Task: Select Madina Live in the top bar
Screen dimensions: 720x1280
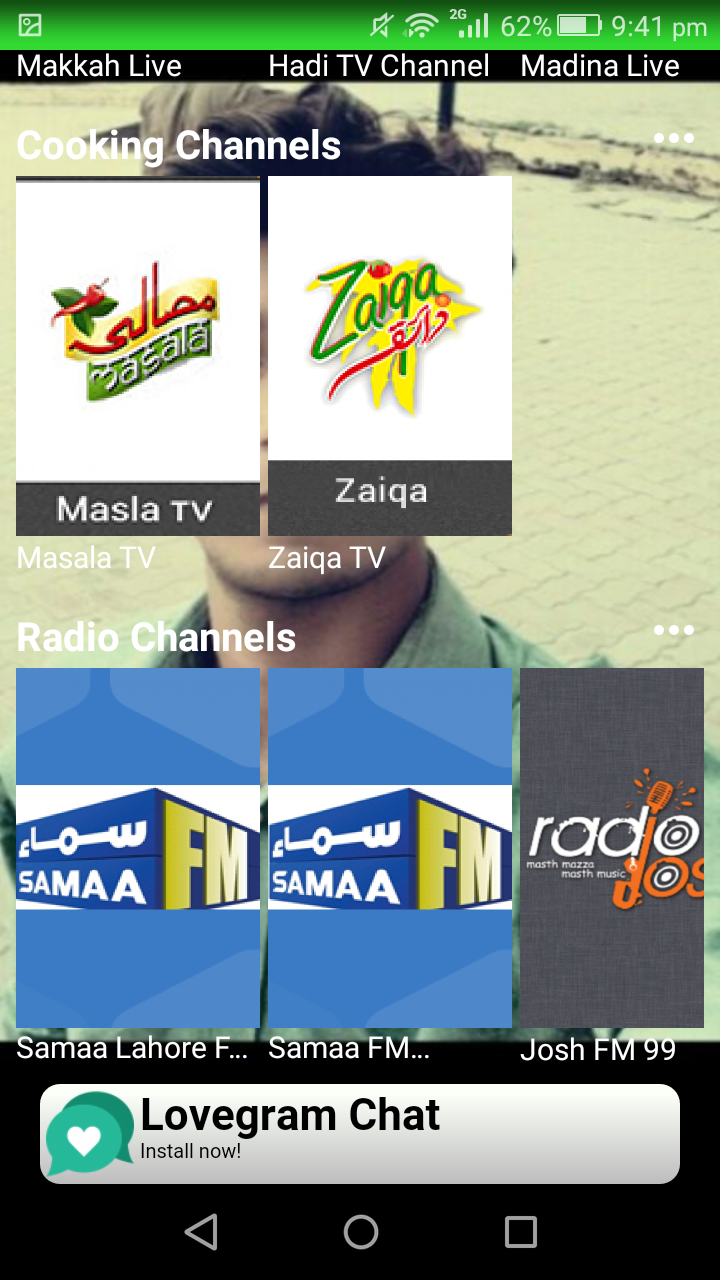Action: [x=598, y=66]
